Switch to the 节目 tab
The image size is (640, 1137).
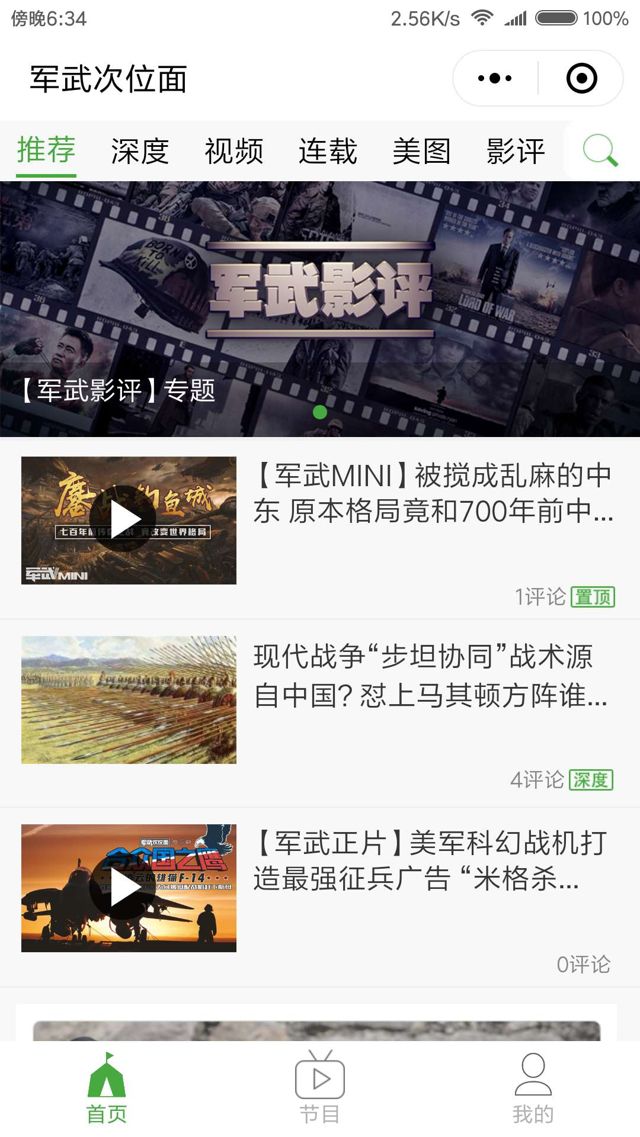pyautogui.click(x=320, y=1088)
